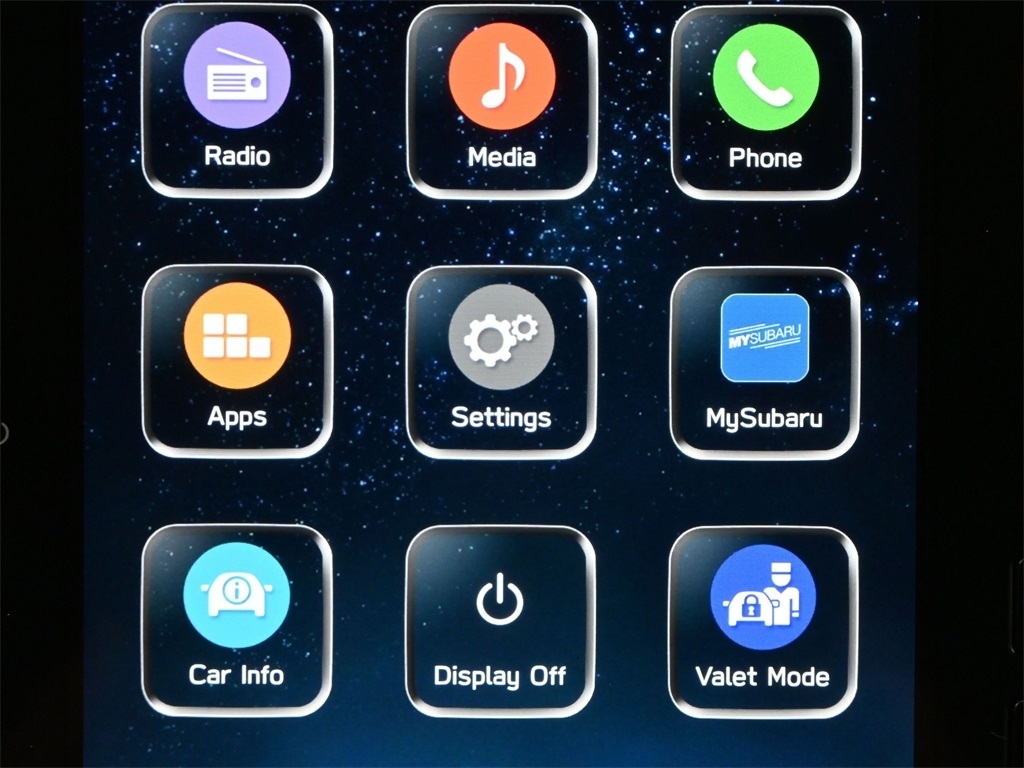Open the Phone app
The image size is (1024, 768).
click(765, 103)
